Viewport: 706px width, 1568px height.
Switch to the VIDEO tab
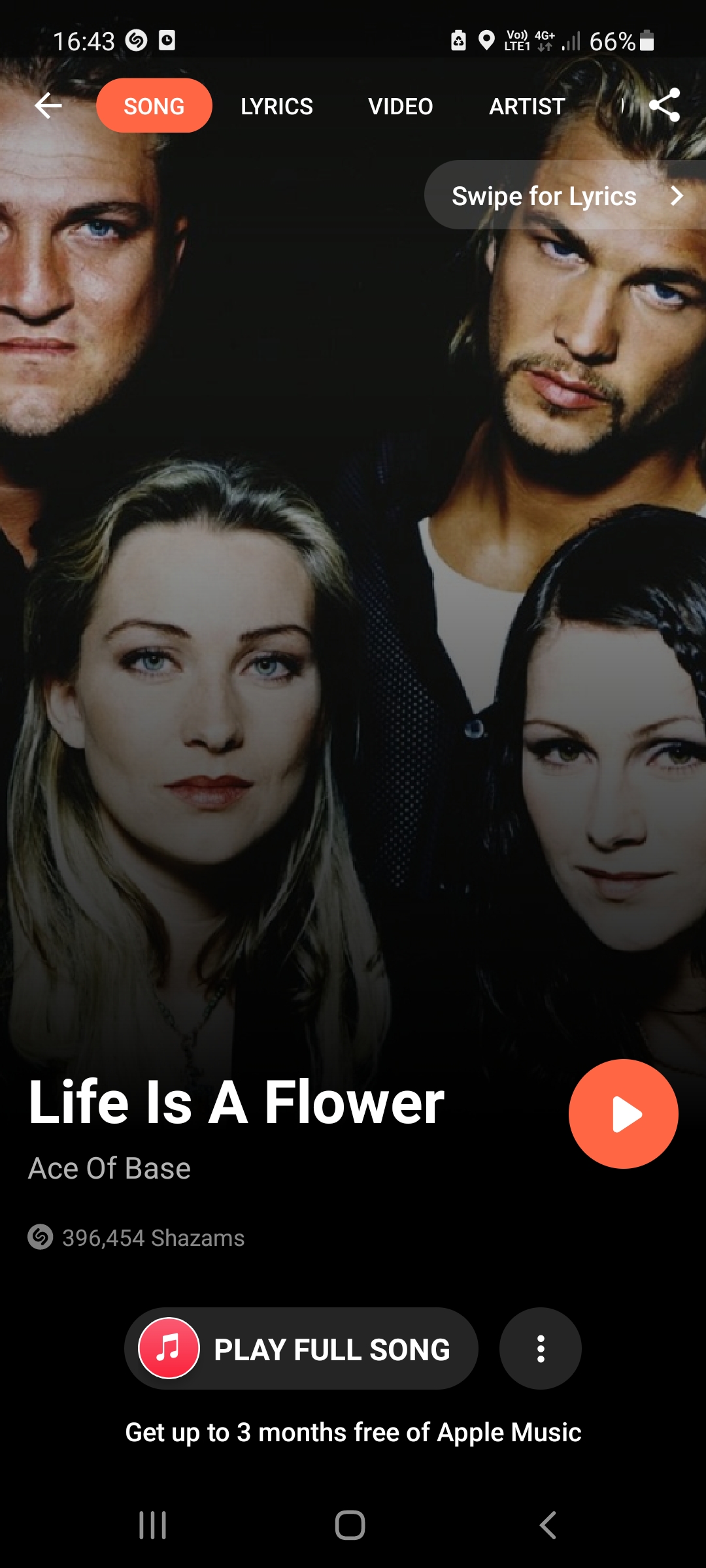pos(400,106)
